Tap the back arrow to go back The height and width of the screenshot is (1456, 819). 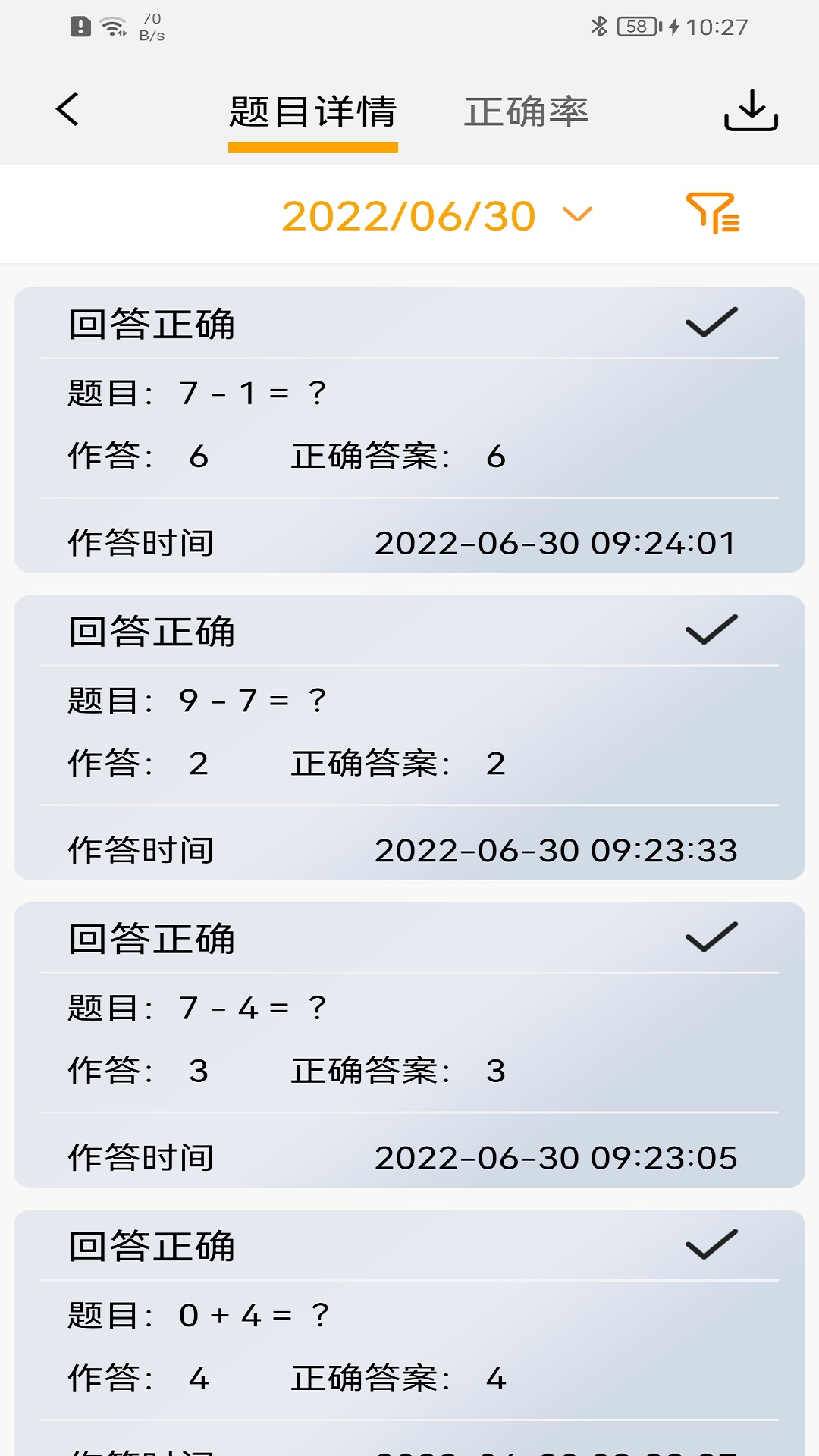[67, 109]
